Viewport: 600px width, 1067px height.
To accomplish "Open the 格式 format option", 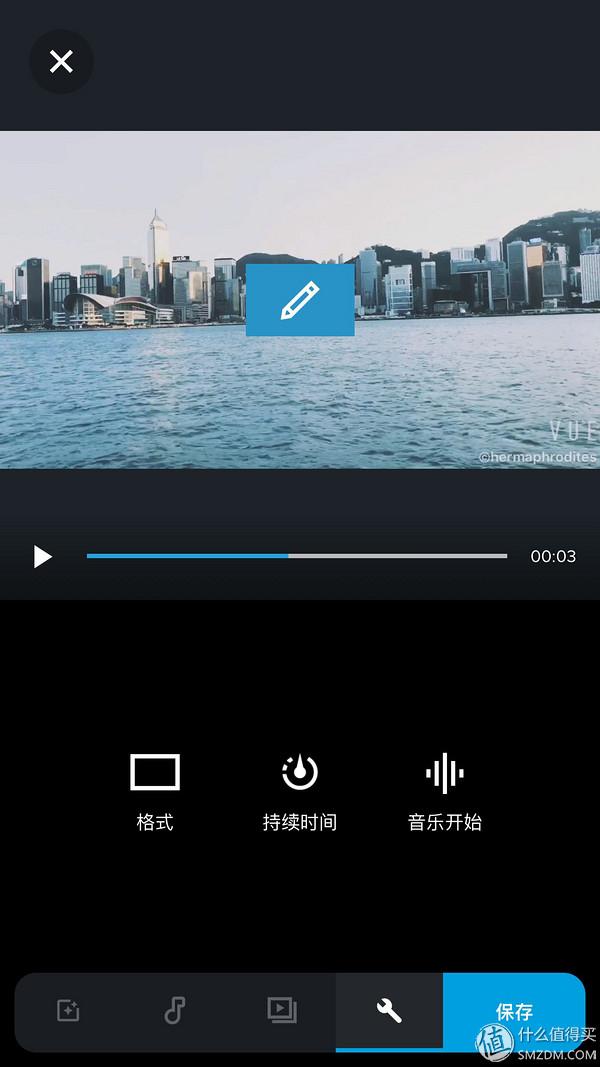I will pyautogui.click(x=155, y=791).
